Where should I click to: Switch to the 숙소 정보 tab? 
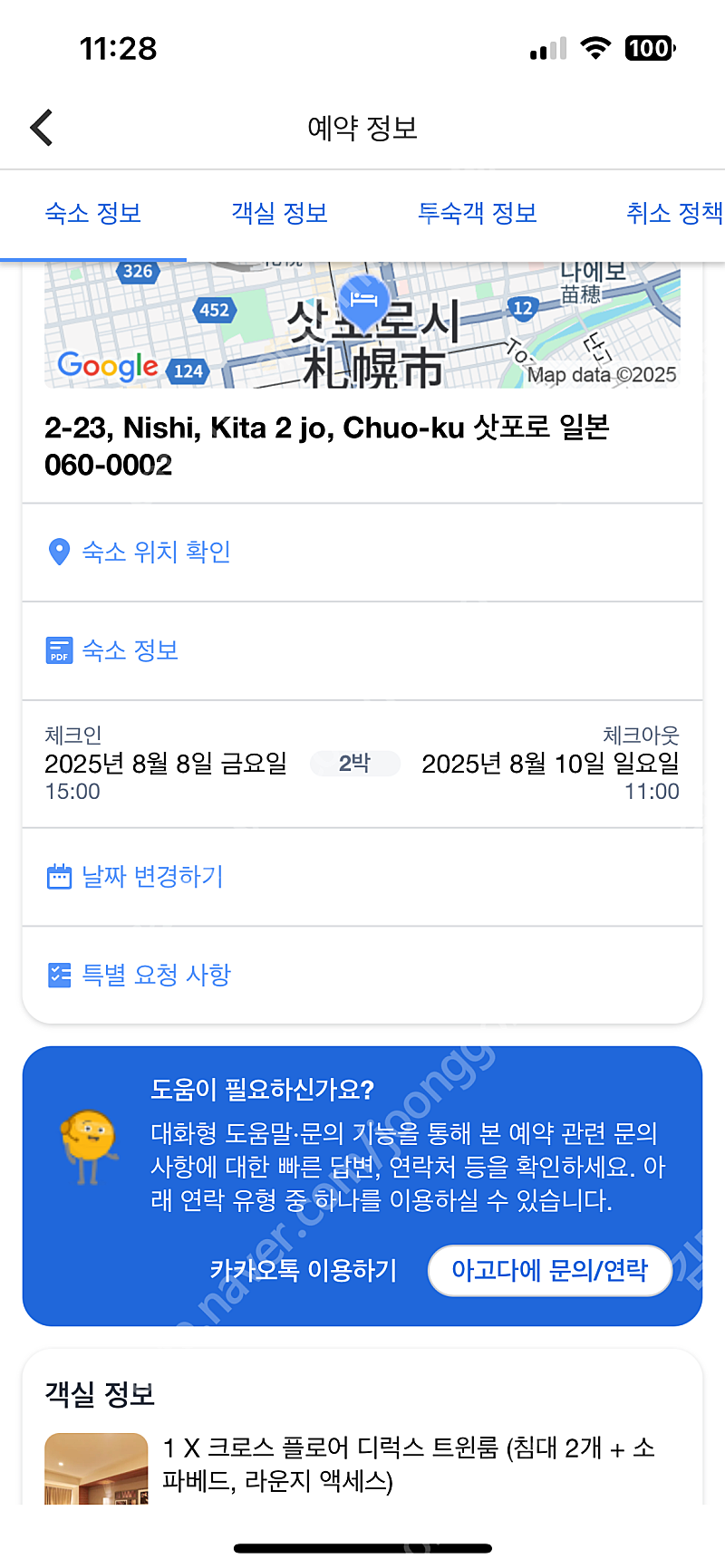93,214
